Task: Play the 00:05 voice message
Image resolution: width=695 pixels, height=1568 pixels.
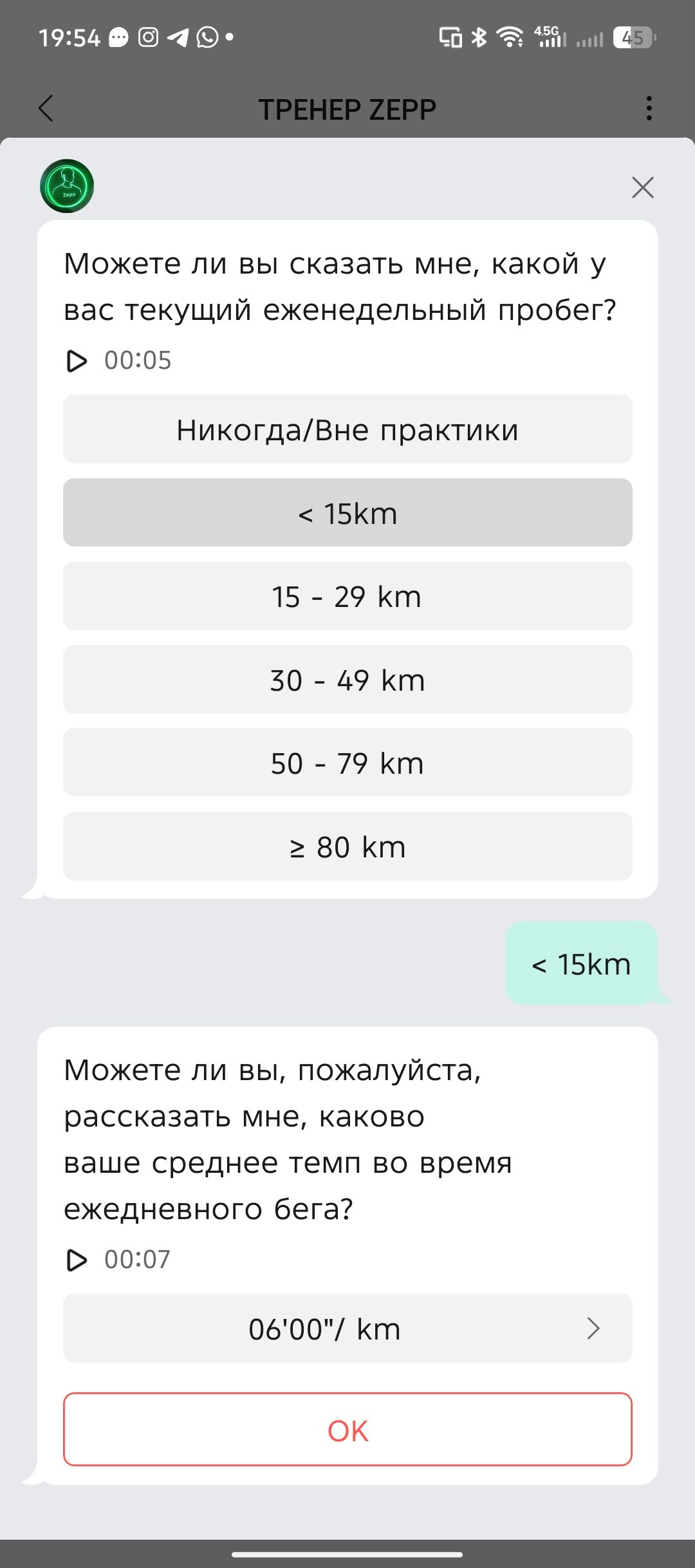Action: click(77, 360)
